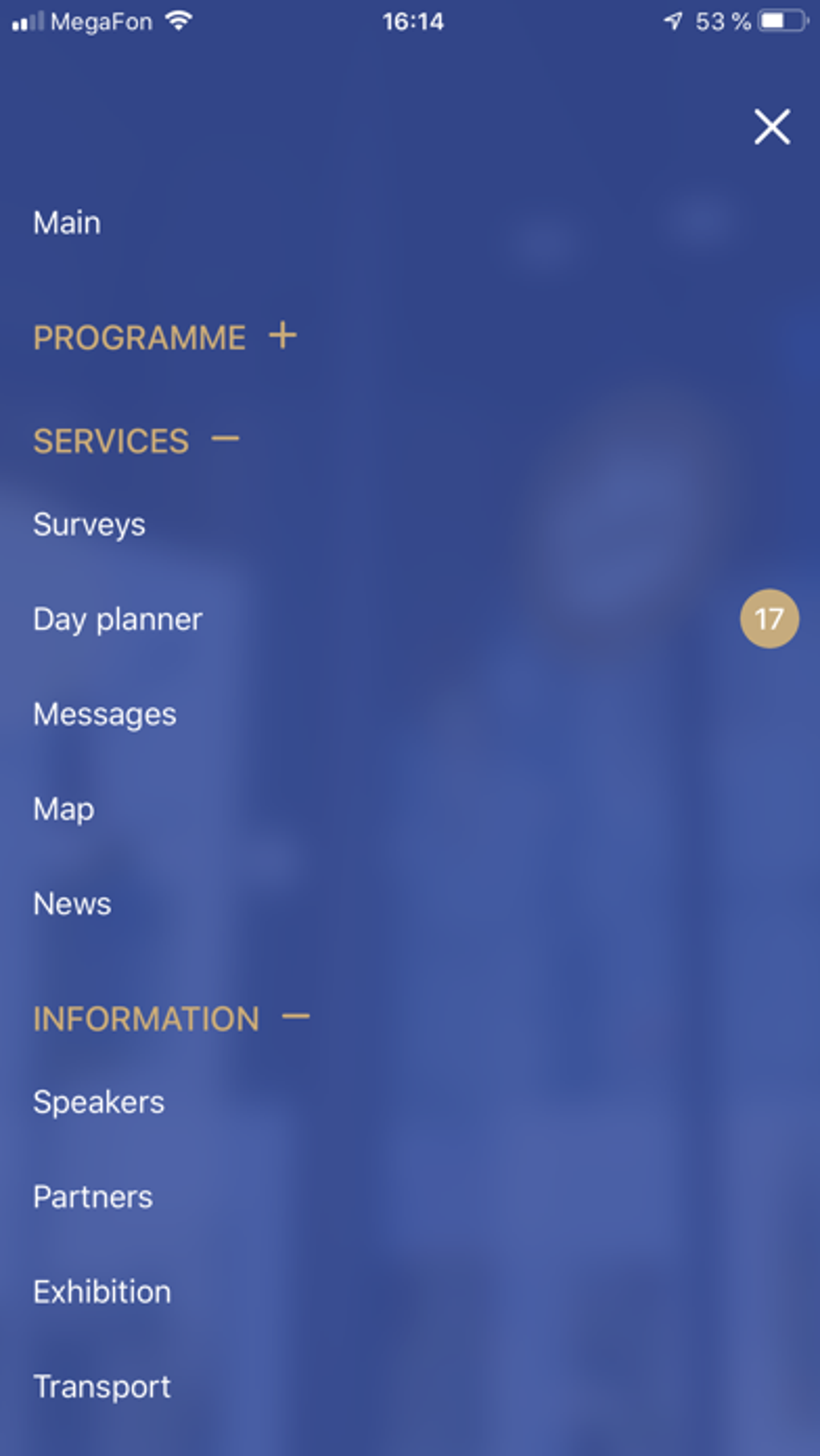
Task: Open the Map
Action: click(64, 810)
